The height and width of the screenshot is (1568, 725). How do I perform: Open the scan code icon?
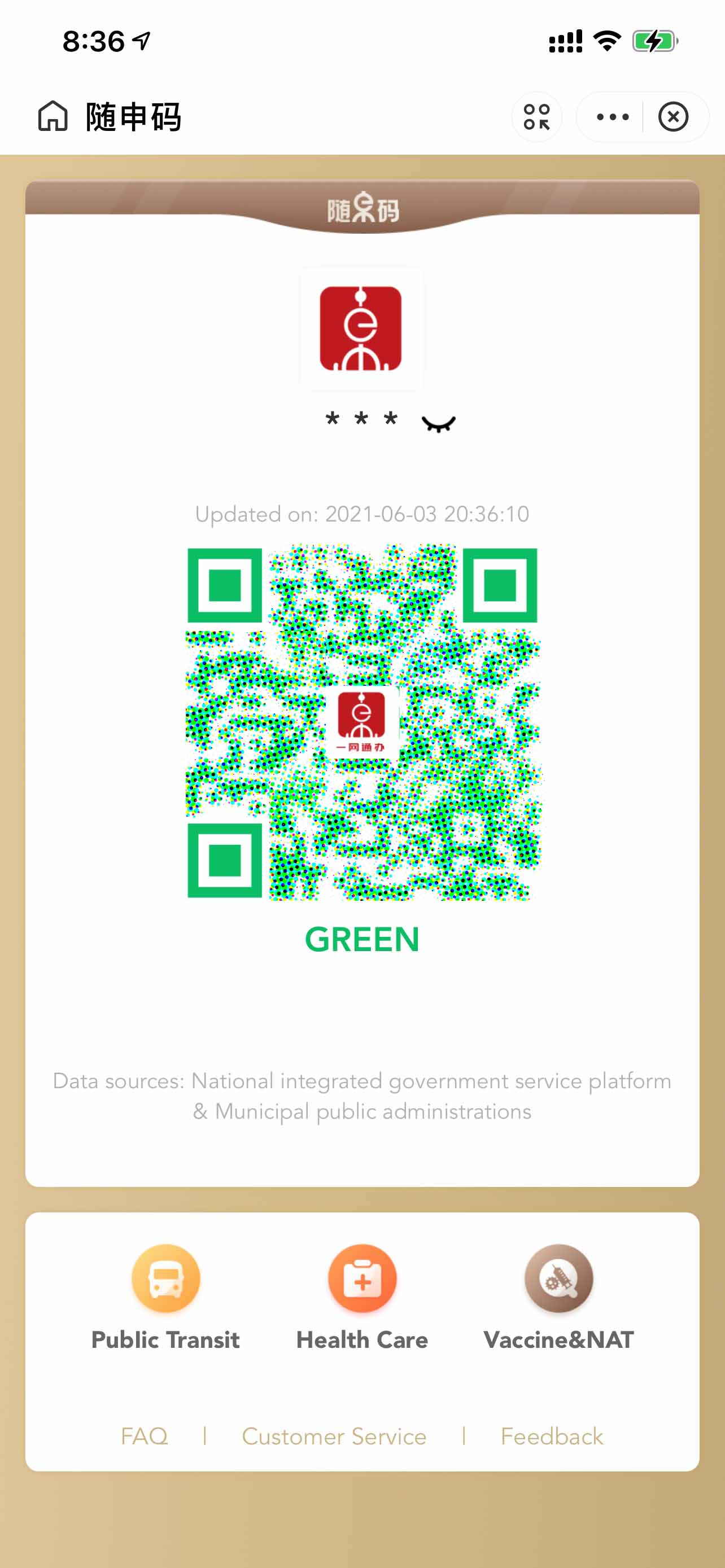pos(536,117)
